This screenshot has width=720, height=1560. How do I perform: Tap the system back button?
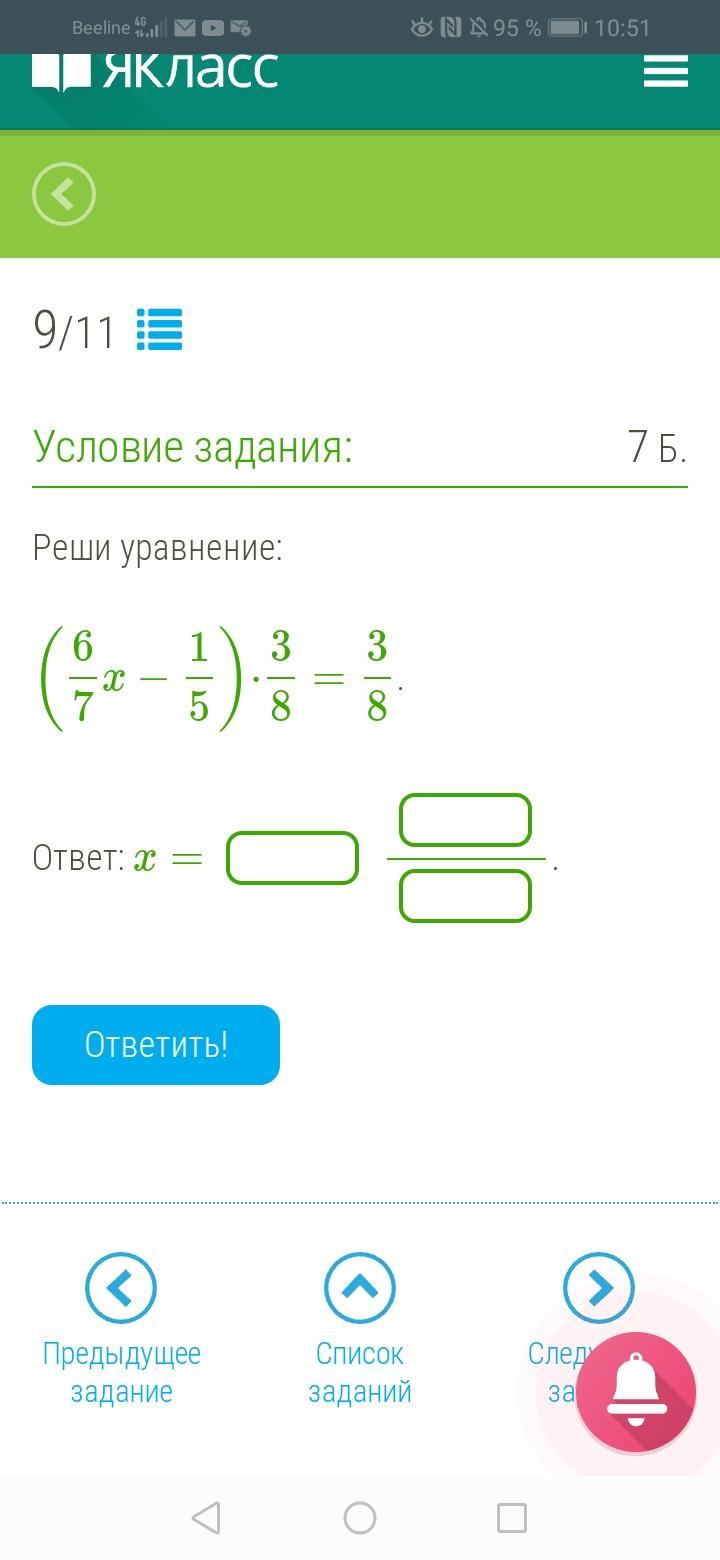point(206,1518)
